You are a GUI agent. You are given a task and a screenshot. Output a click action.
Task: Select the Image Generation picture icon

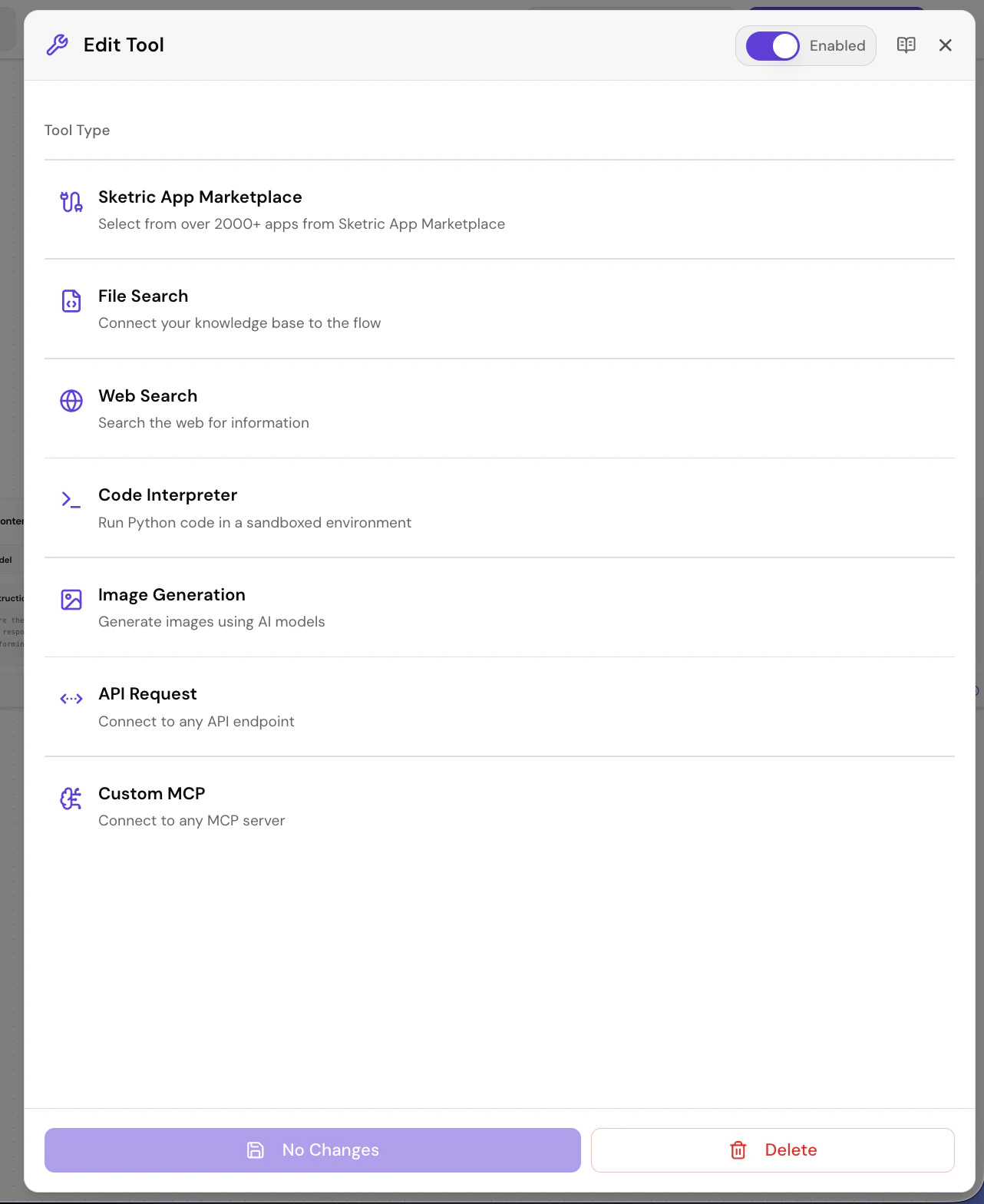point(71,600)
